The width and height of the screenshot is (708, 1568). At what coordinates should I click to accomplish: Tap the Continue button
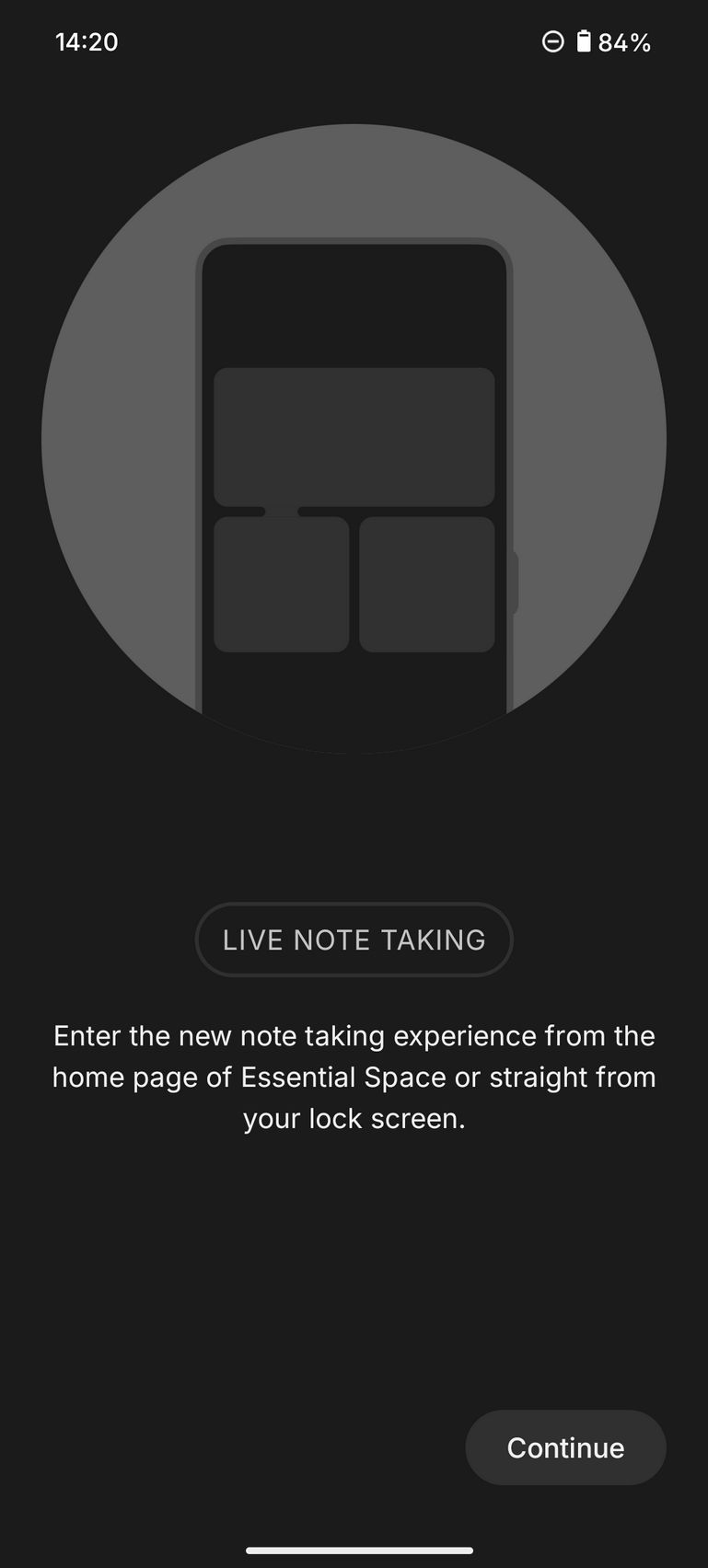[565, 1447]
